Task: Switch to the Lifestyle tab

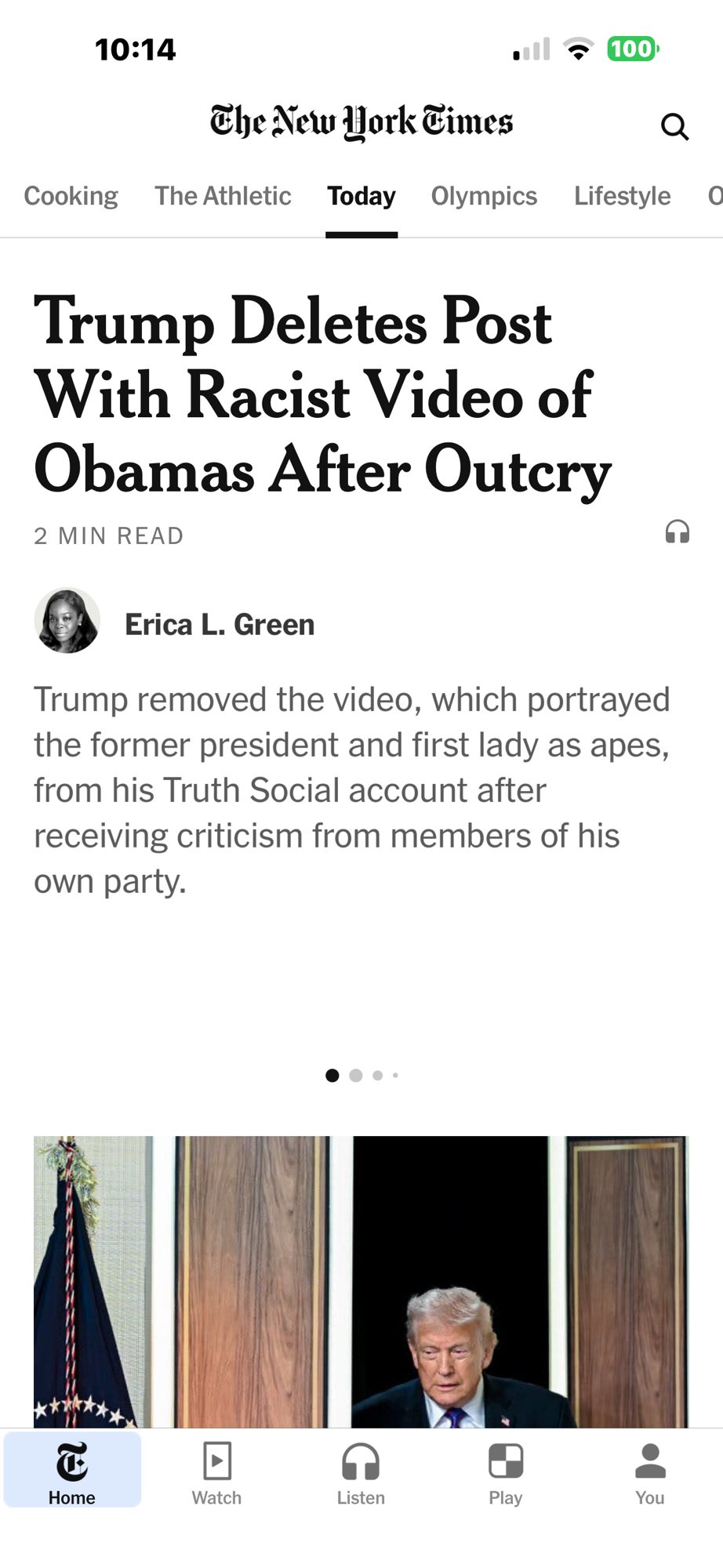Action: coord(622,196)
